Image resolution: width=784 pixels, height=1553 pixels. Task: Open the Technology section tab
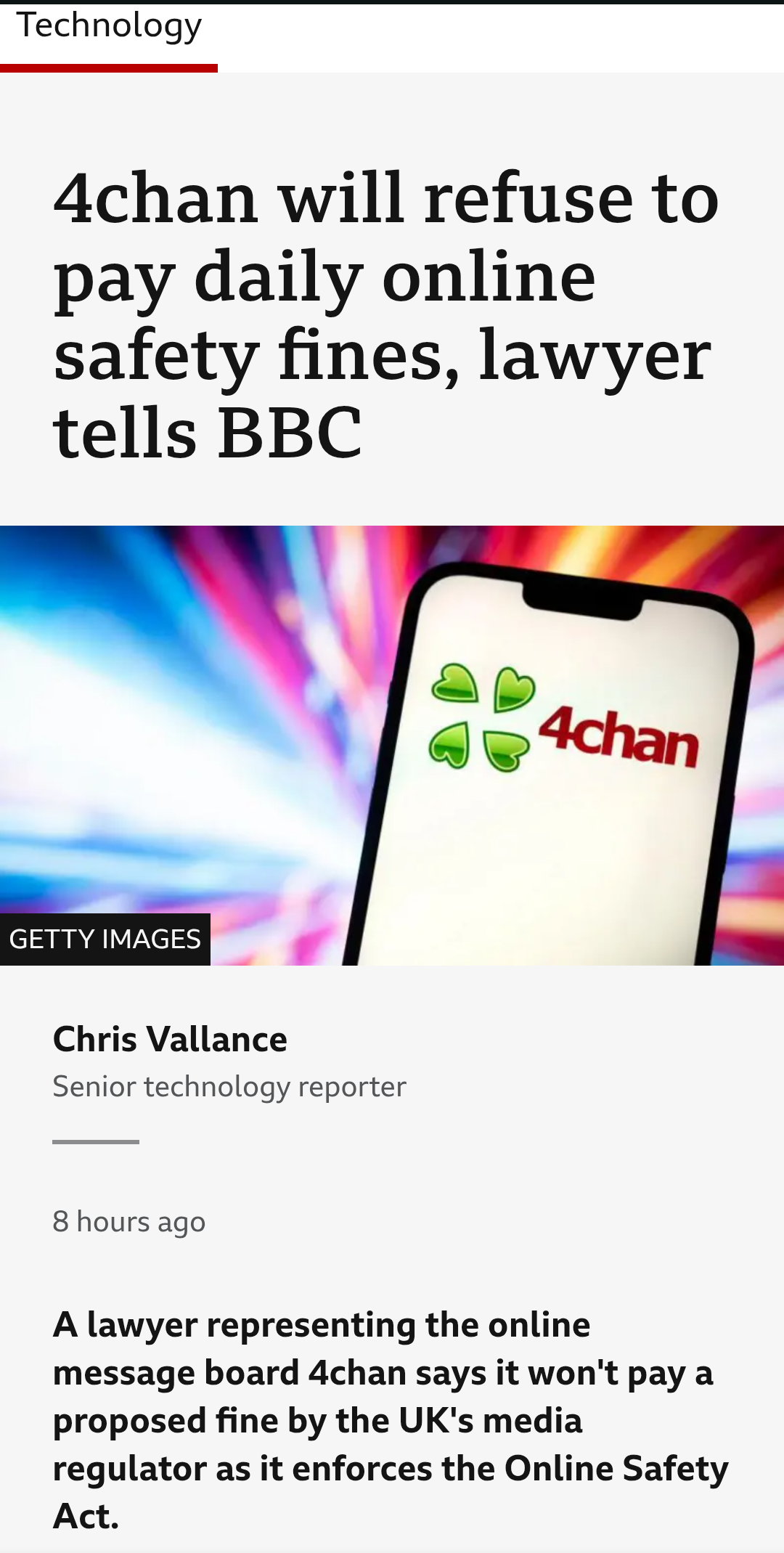109,28
